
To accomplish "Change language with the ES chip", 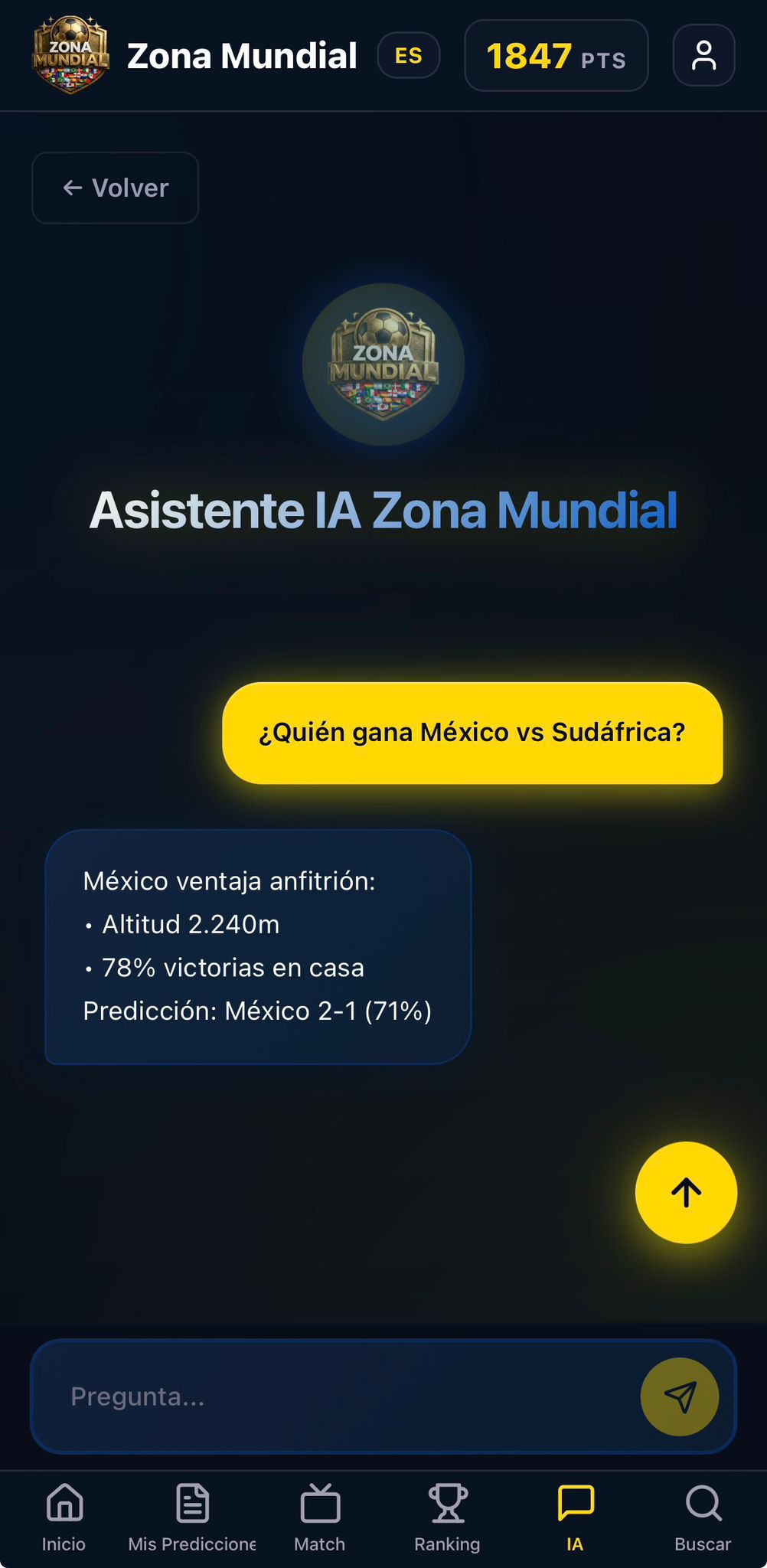I will click(408, 56).
